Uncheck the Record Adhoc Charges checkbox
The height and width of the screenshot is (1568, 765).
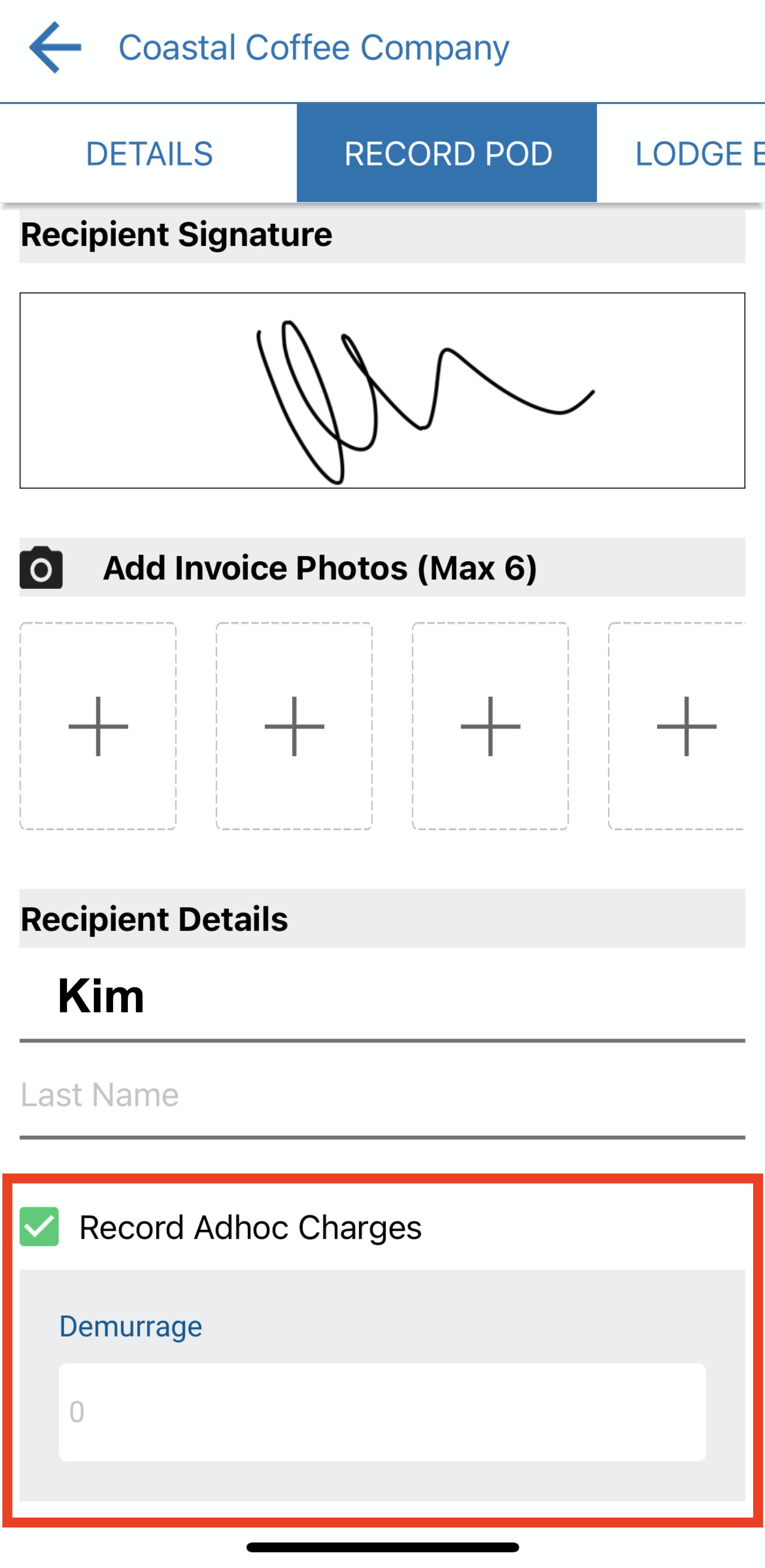pos(40,1227)
